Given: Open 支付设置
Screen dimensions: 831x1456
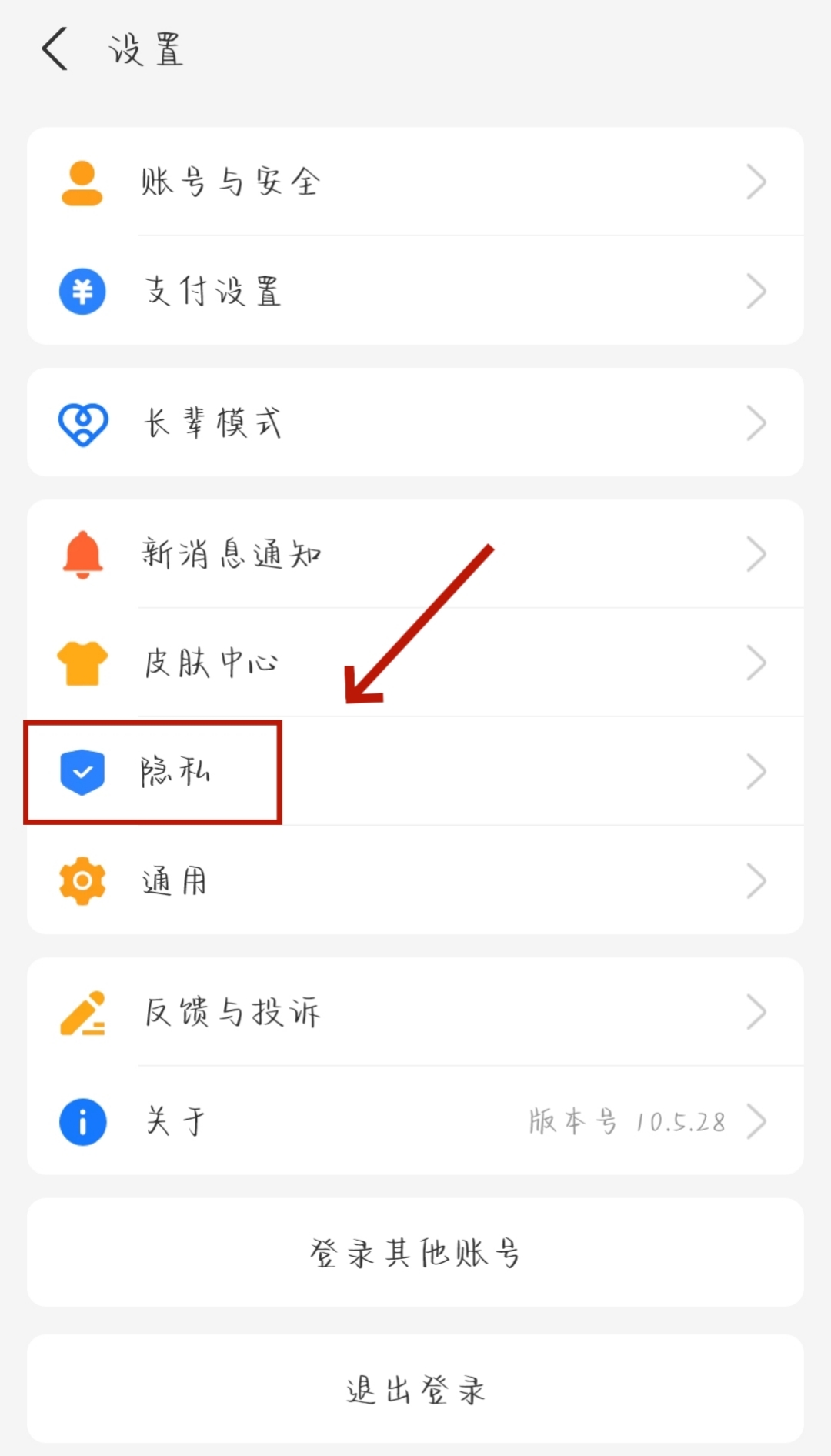Looking at the screenshot, I should 415,292.
